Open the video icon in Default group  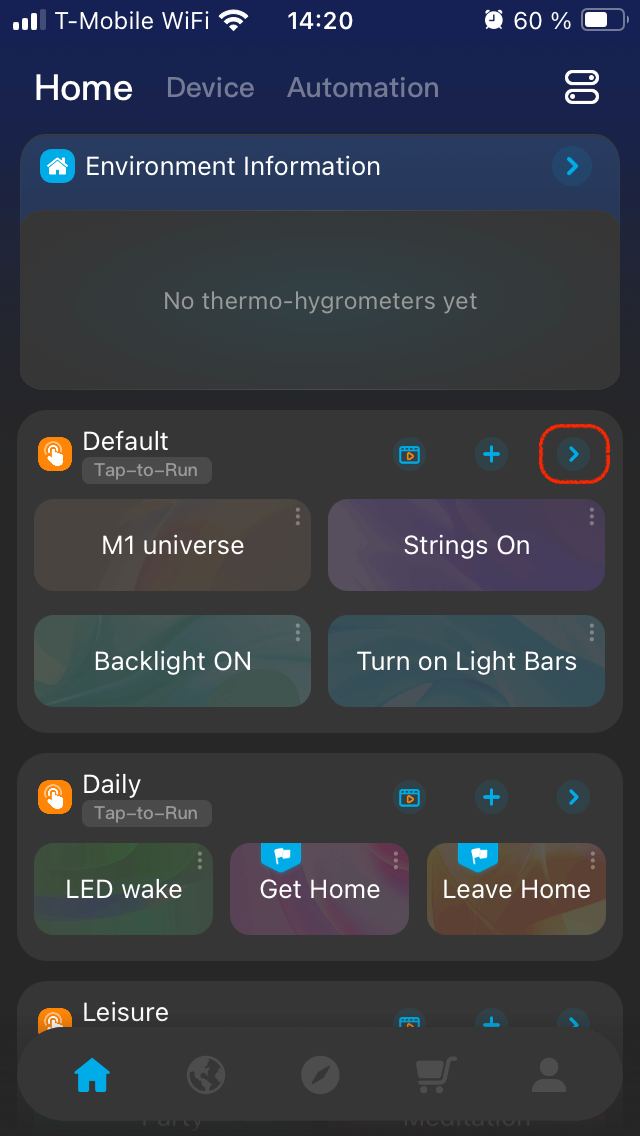[409, 454]
